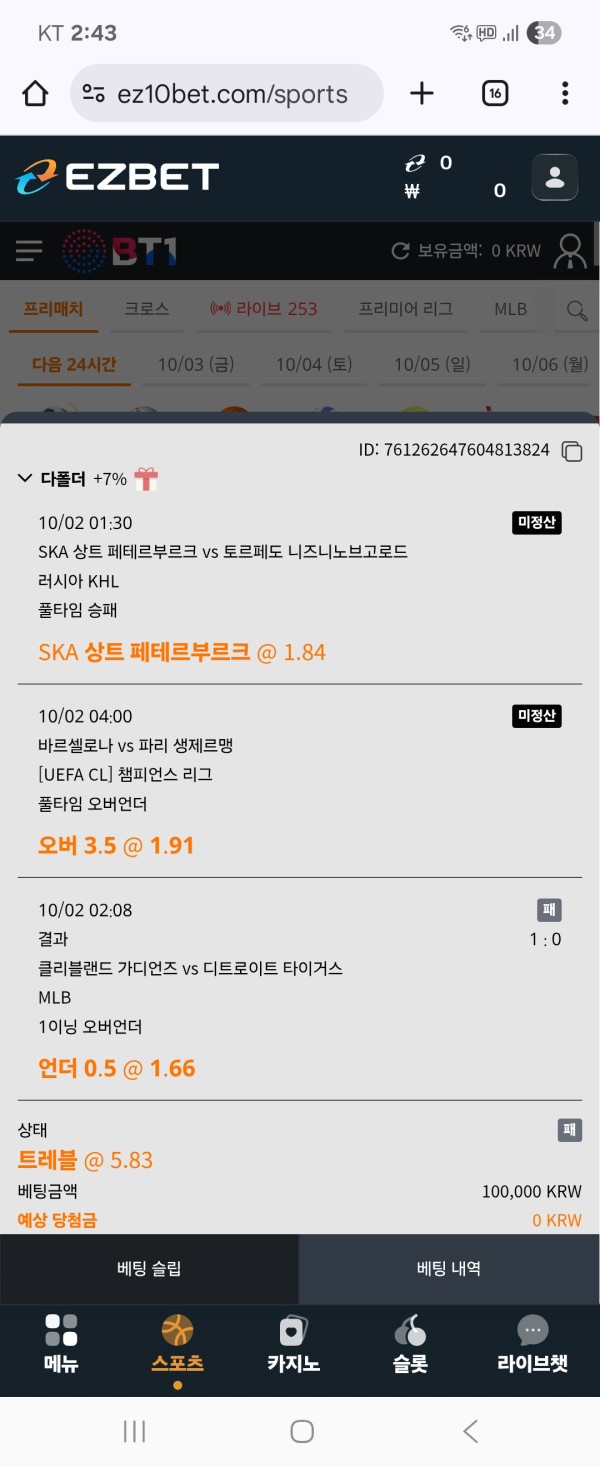This screenshot has height=1467, width=600.
Task: Open the browser overflow menu
Action: [565, 94]
